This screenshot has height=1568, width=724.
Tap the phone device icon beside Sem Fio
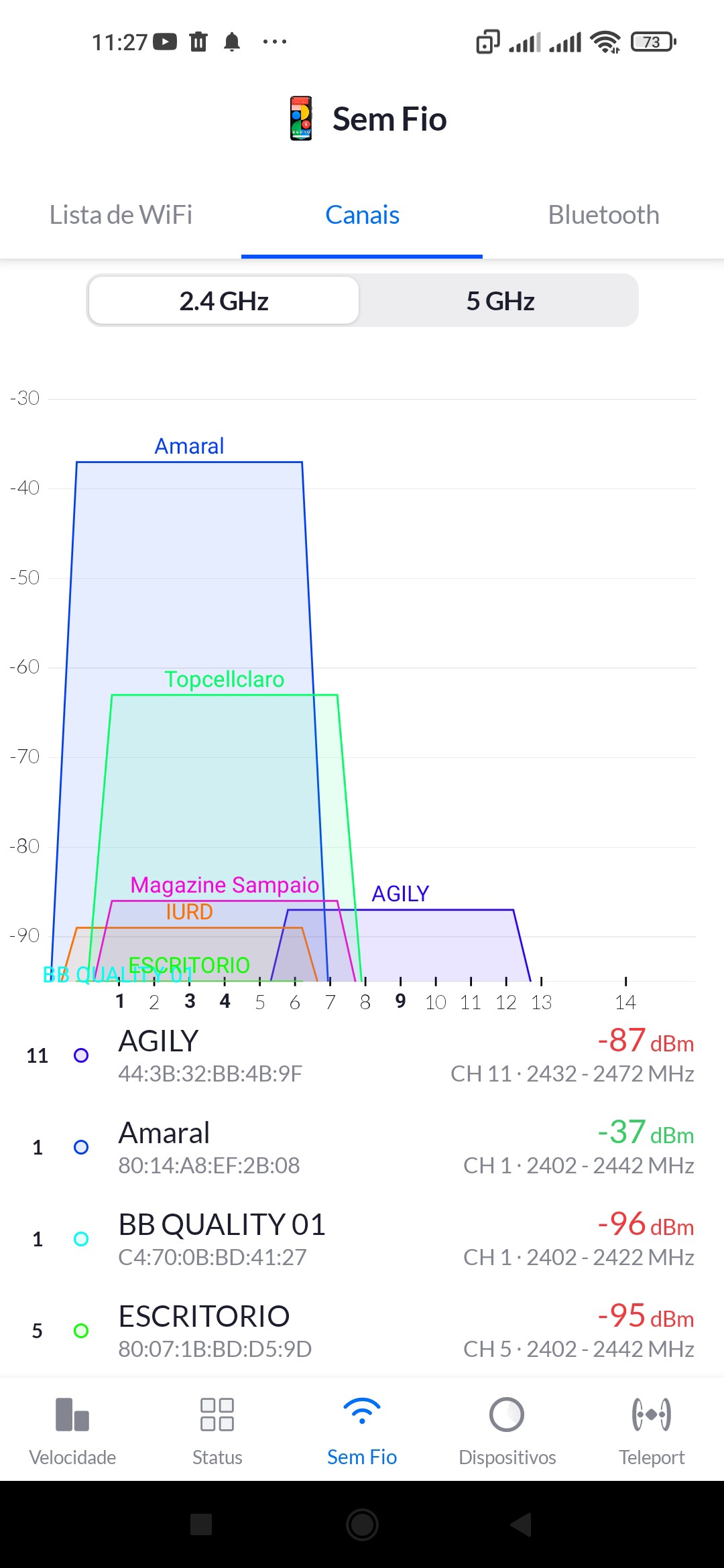(301, 119)
